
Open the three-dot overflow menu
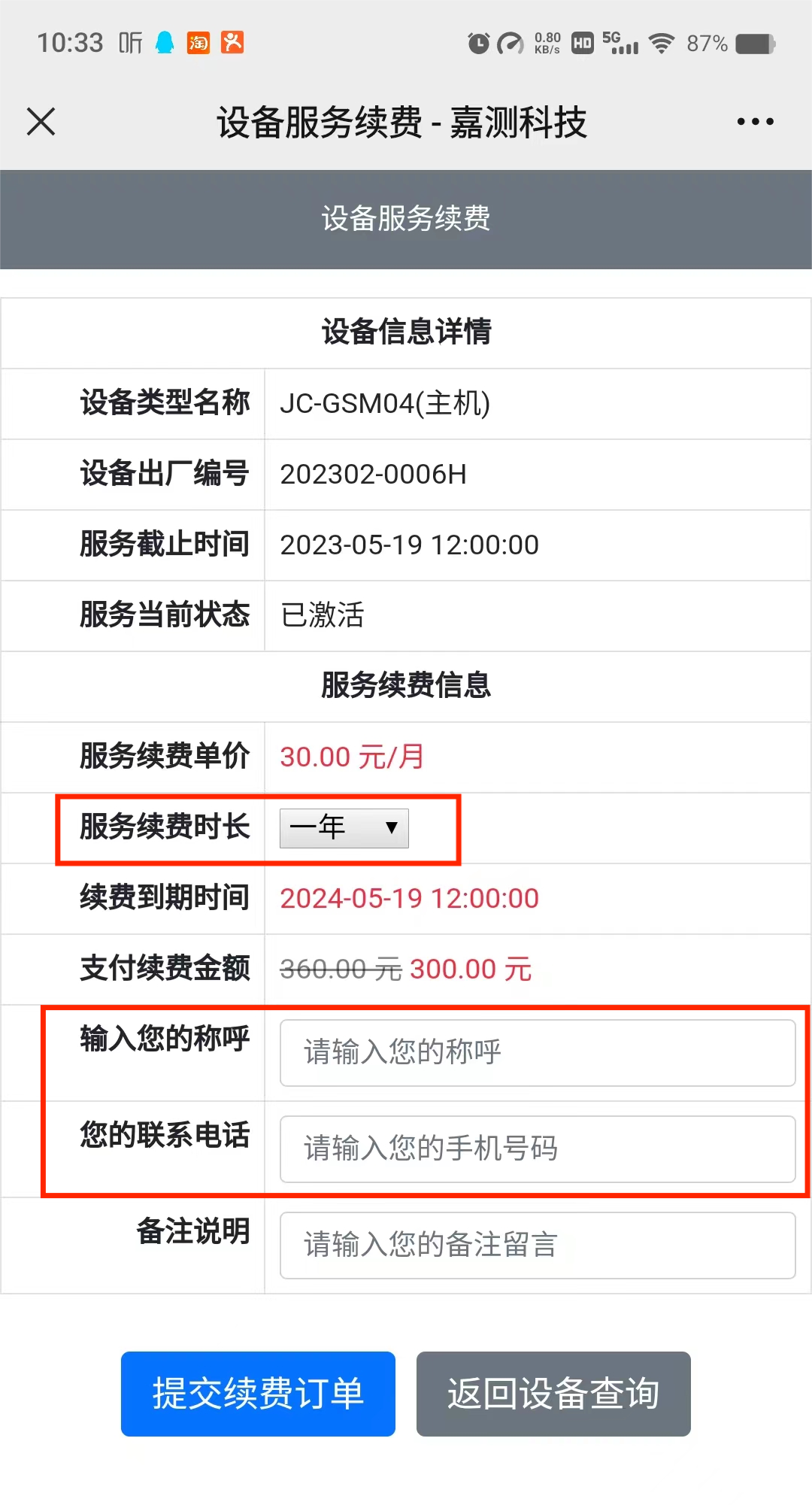point(755,121)
